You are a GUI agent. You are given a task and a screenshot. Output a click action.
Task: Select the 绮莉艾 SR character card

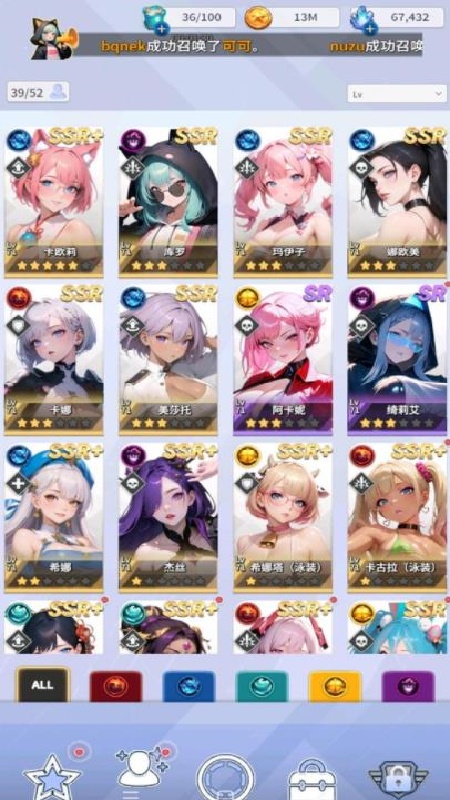397,359
